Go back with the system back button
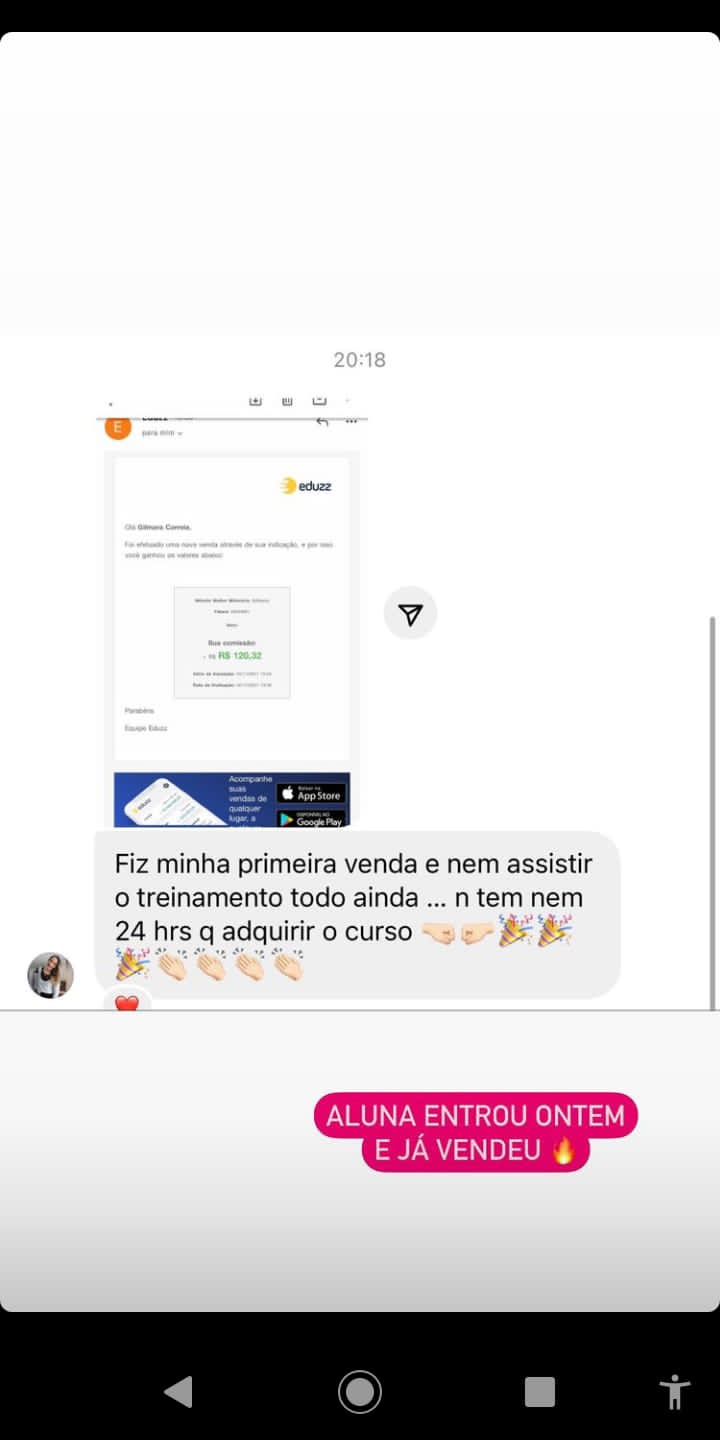Image resolution: width=720 pixels, height=1440 pixels. [x=178, y=1391]
